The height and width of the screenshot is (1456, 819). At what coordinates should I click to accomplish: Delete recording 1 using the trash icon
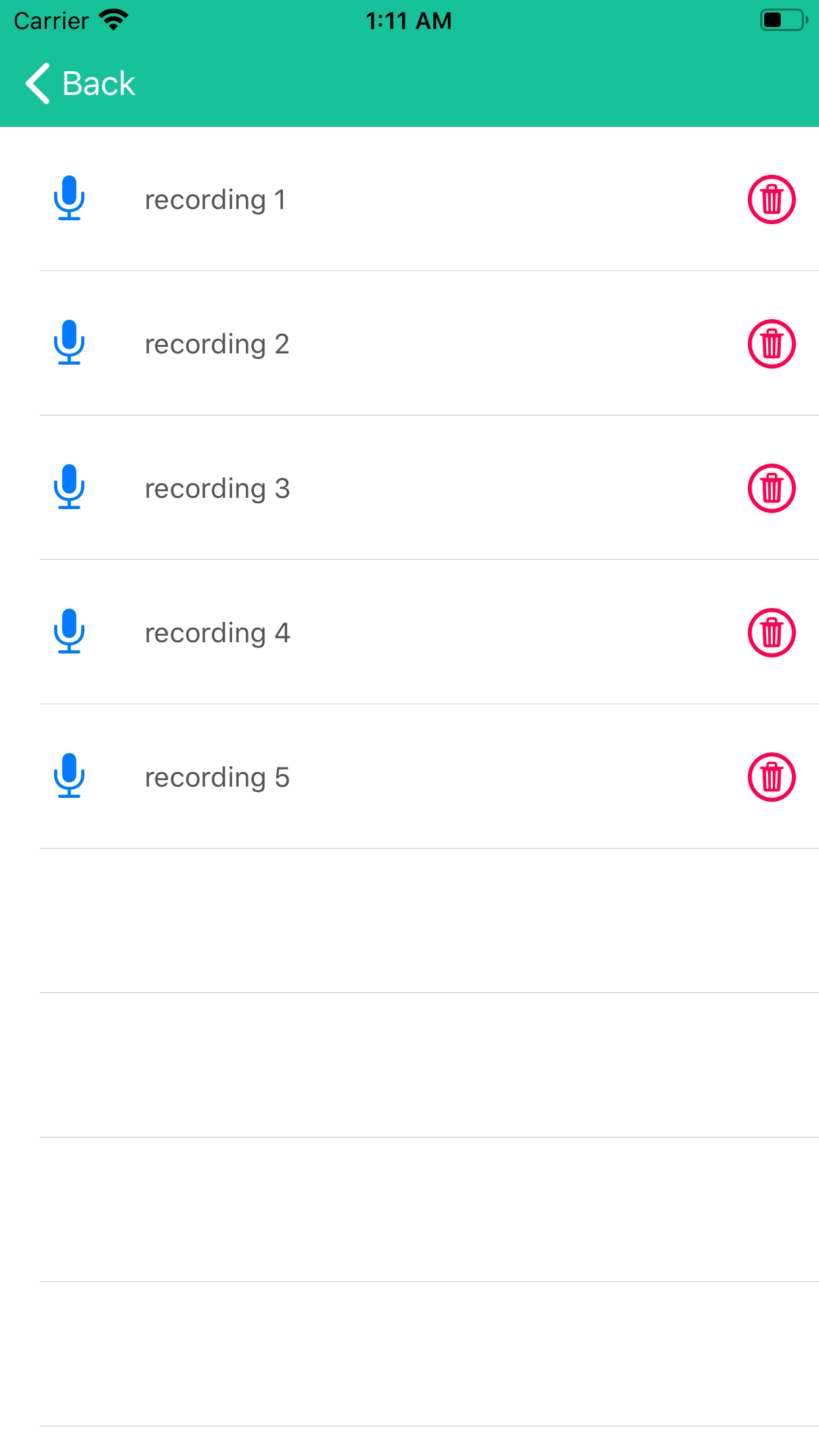click(771, 200)
